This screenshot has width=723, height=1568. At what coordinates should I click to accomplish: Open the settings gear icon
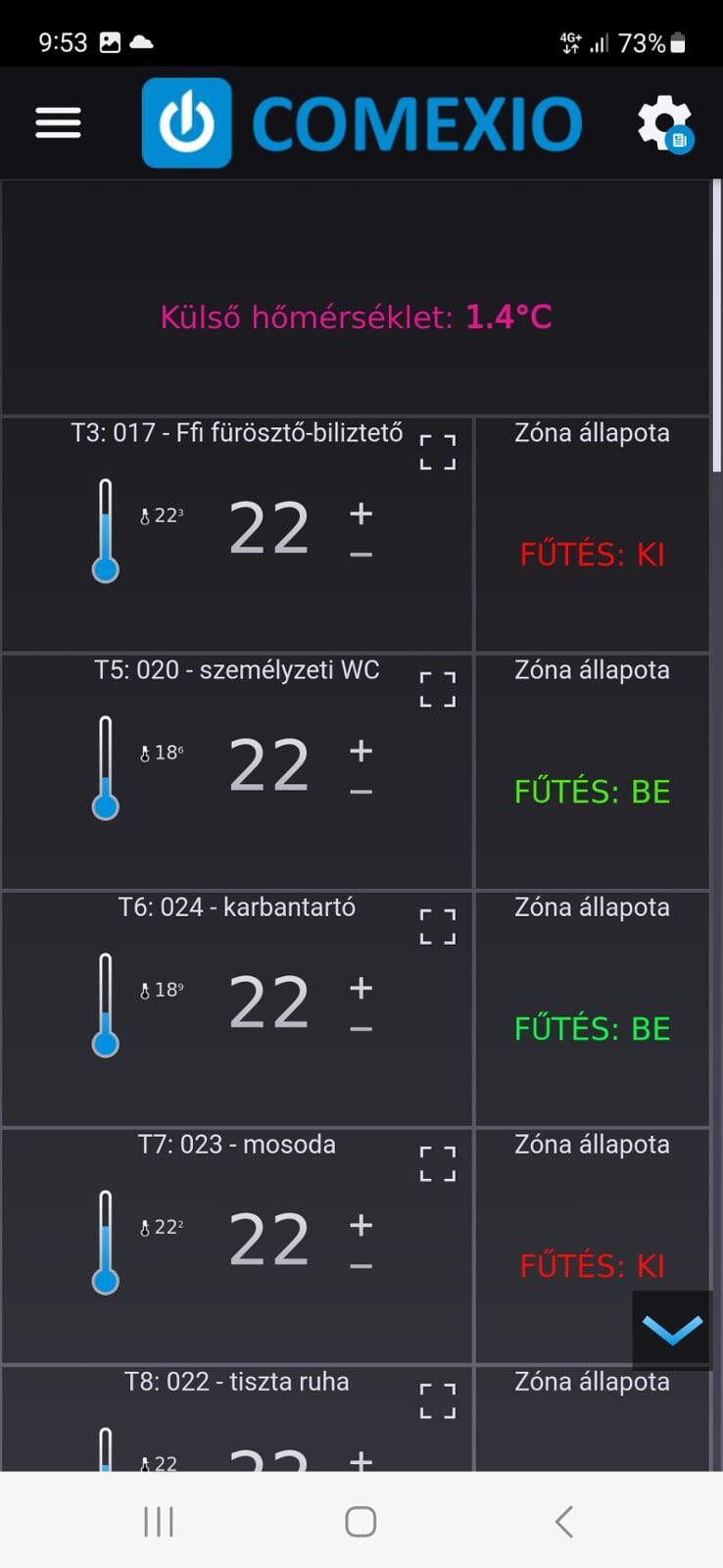pos(664,122)
